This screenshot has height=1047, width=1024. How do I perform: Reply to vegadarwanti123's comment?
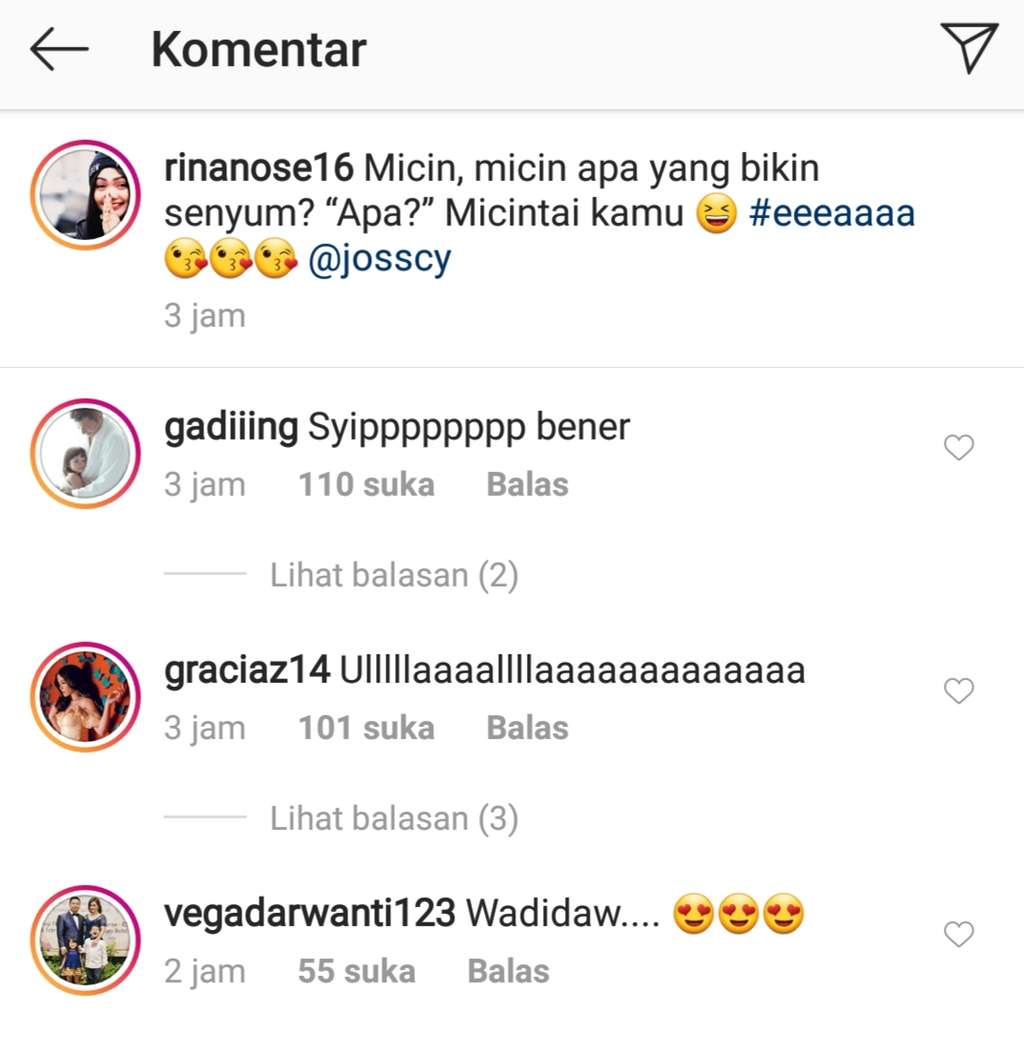[508, 971]
